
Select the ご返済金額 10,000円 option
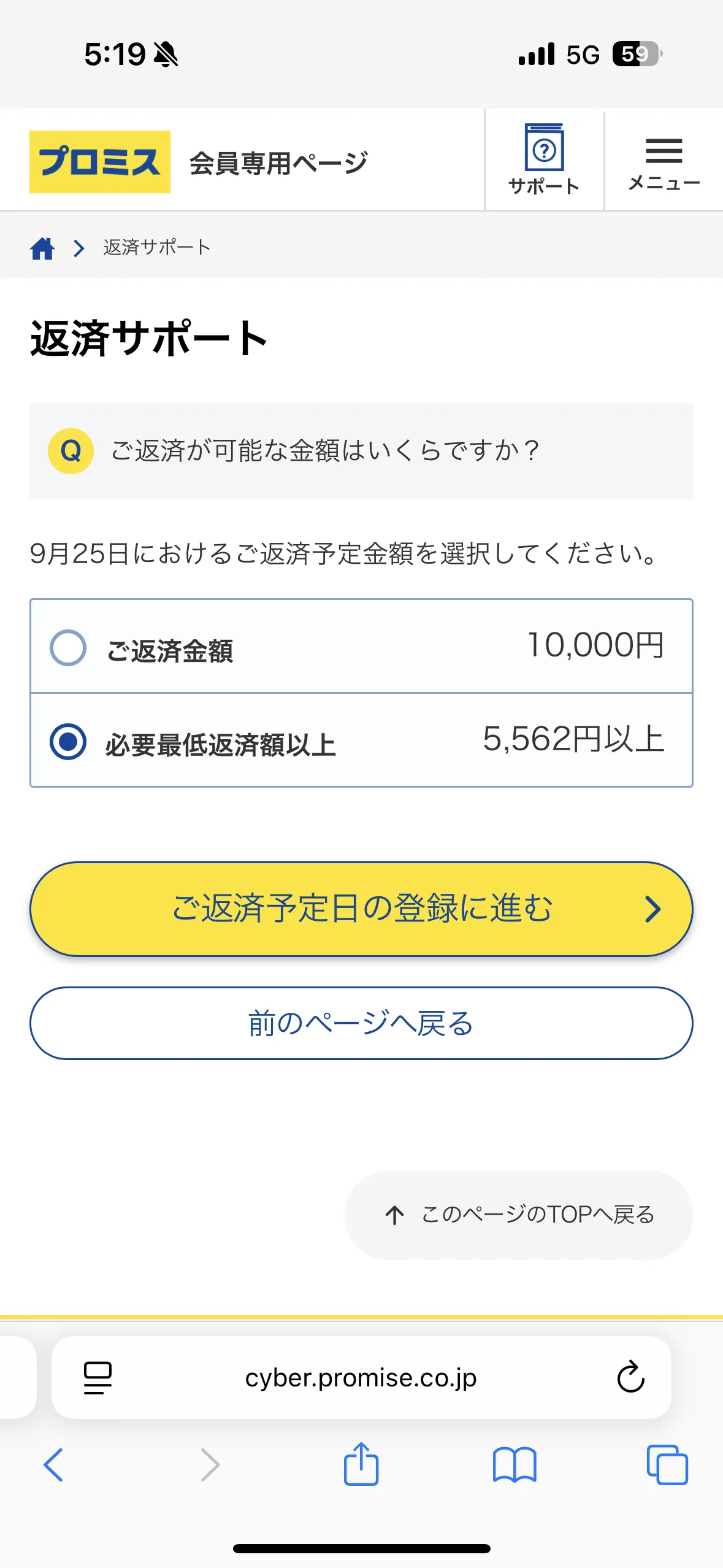pos(68,648)
